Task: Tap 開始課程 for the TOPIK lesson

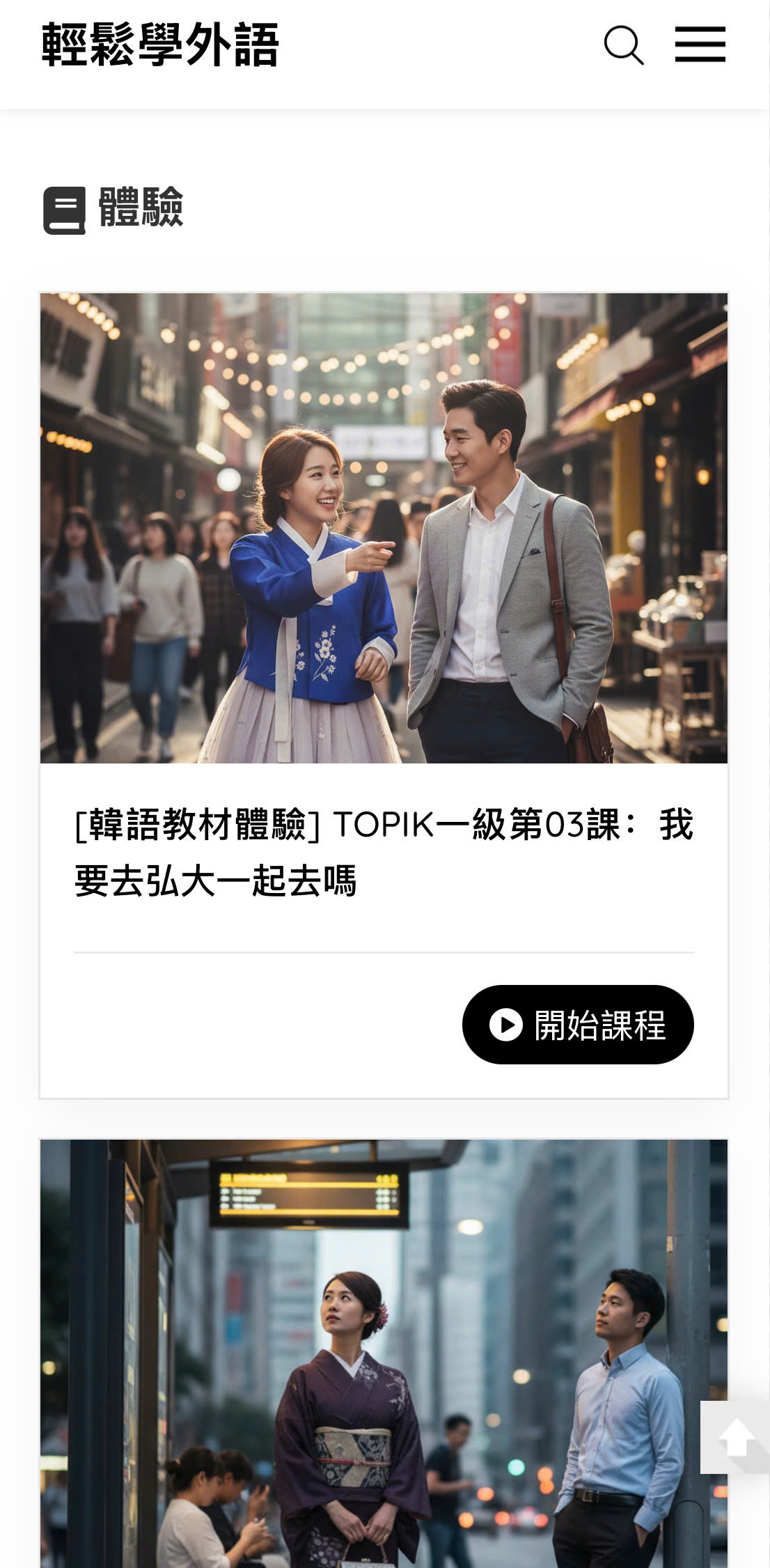Action: [x=578, y=1024]
